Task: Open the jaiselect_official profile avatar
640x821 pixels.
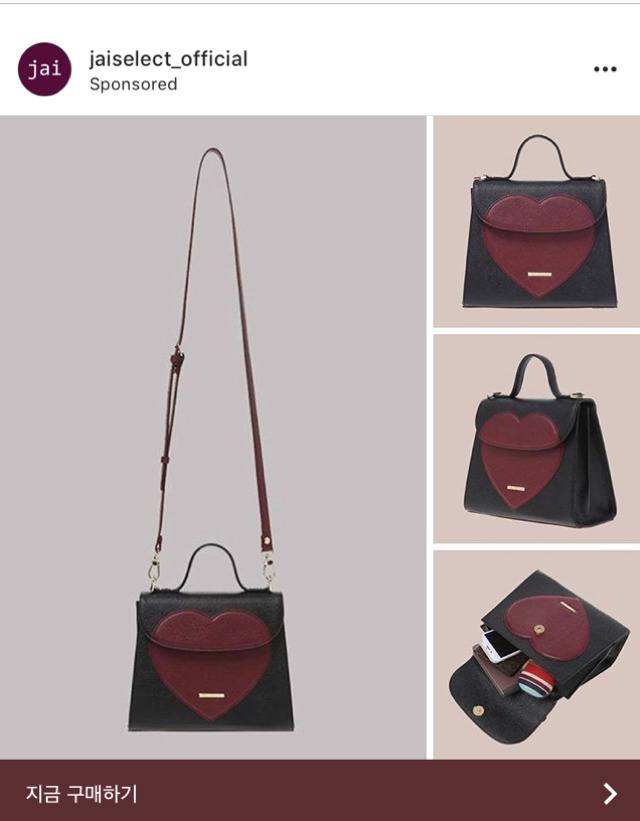Action: (x=44, y=70)
